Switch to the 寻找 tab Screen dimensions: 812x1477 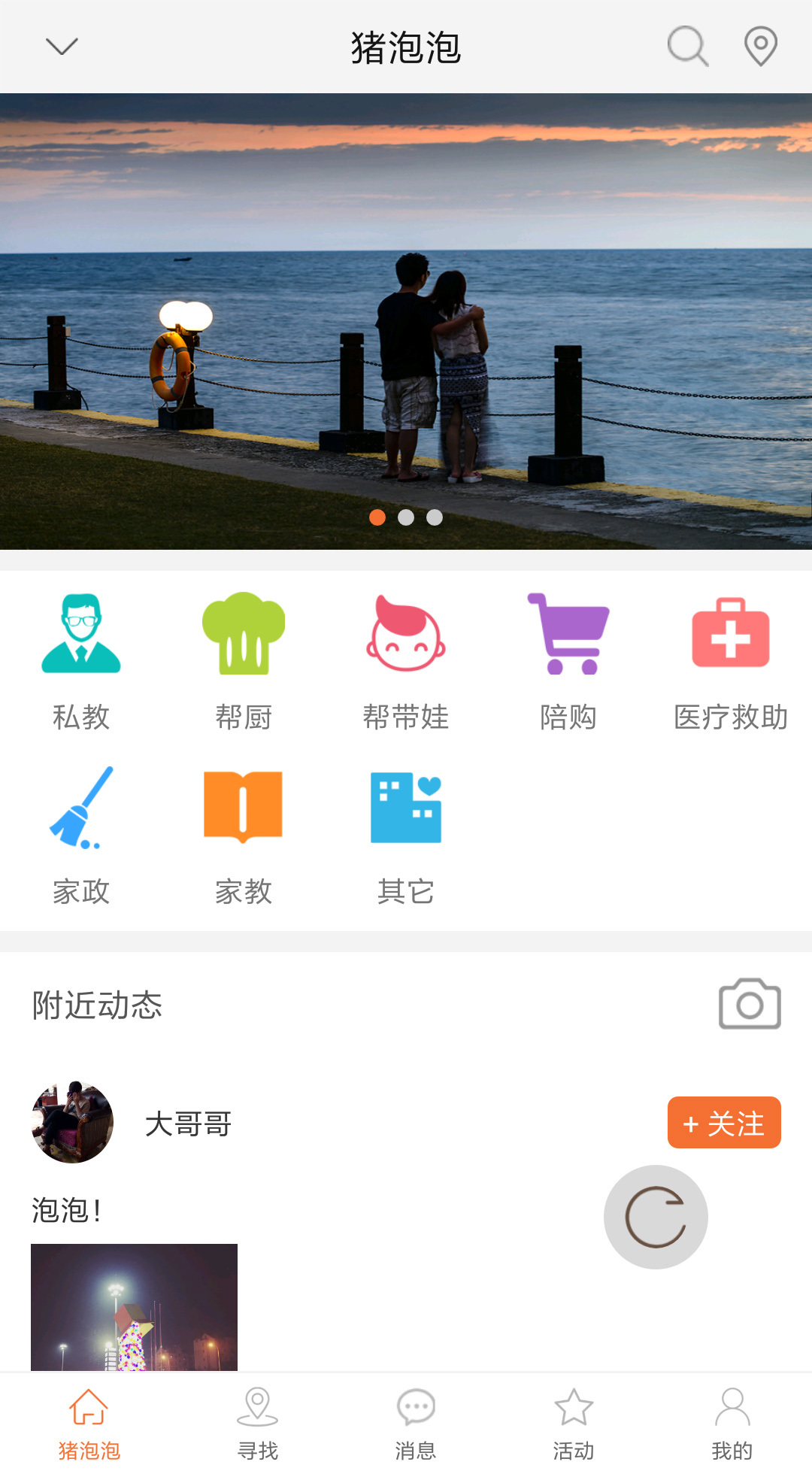tap(258, 1424)
